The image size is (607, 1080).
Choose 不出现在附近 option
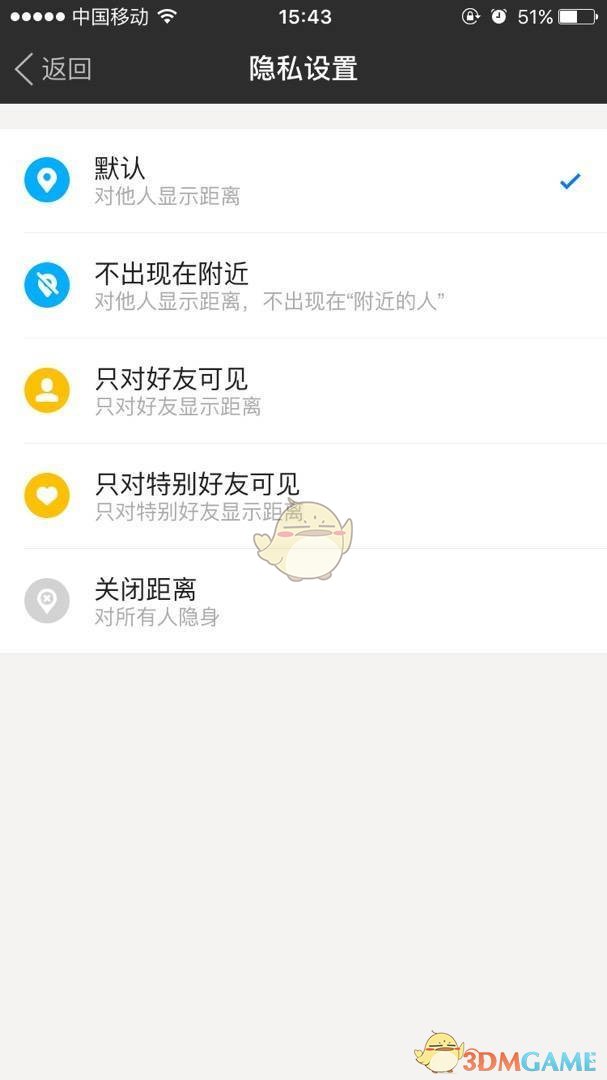coord(303,286)
